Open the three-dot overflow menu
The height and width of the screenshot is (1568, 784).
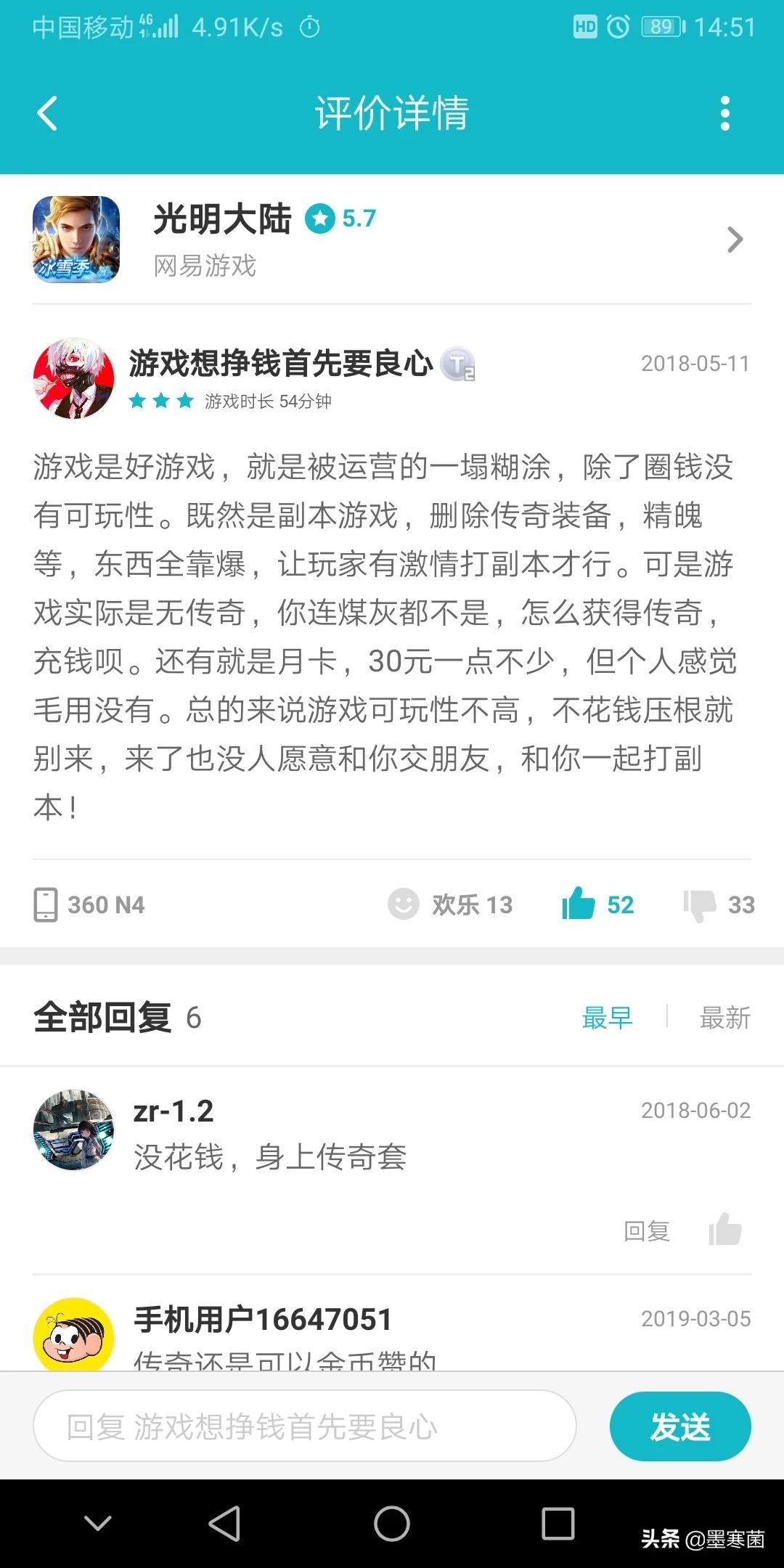coord(724,114)
